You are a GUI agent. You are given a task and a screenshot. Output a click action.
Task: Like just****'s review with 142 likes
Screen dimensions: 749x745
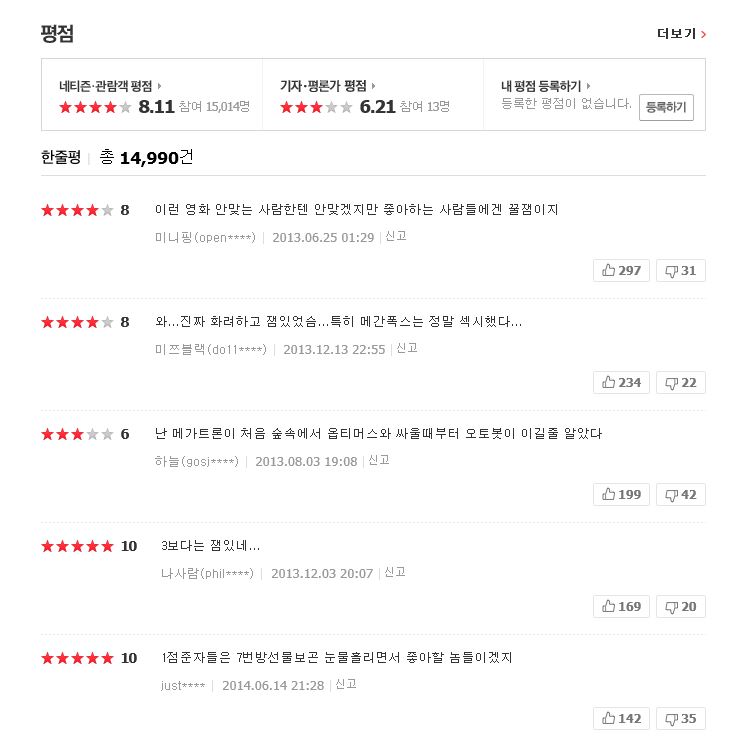point(621,718)
